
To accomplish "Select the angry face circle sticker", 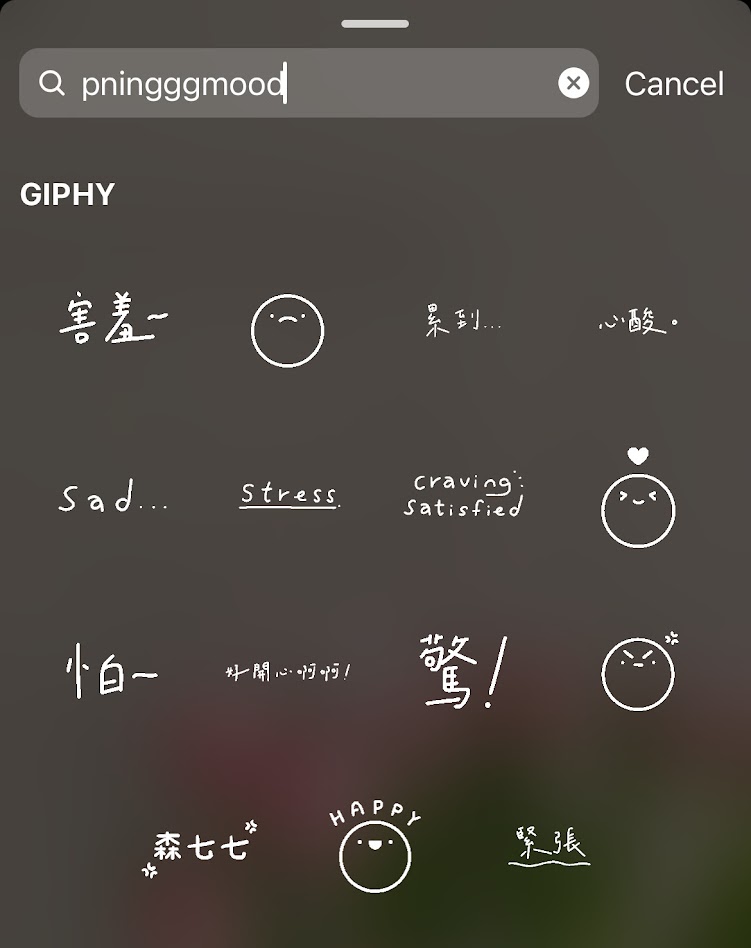I will pos(638,673).
